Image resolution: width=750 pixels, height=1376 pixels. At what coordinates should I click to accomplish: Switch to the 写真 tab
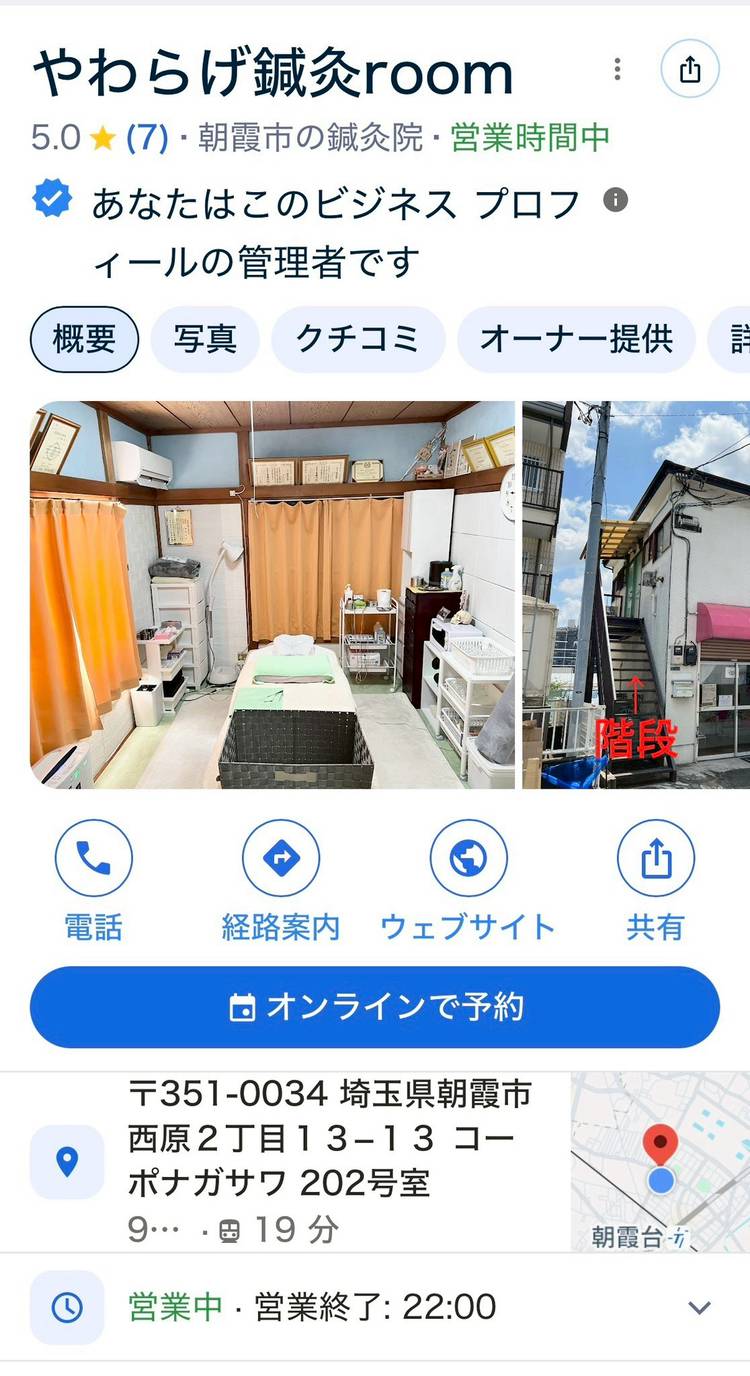click(x=205, y=340)
